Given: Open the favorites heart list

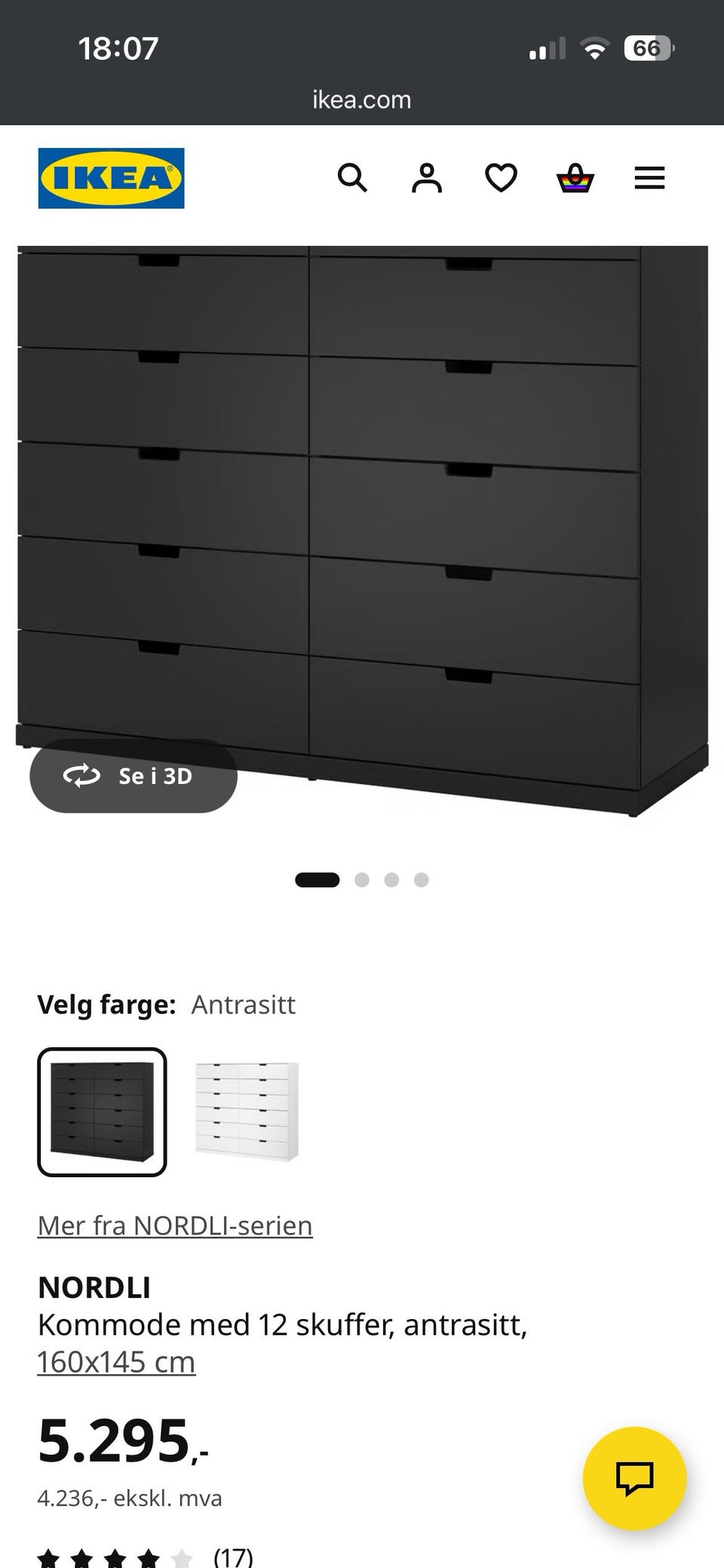Looking at the screenshot, I should pos(501,178).
